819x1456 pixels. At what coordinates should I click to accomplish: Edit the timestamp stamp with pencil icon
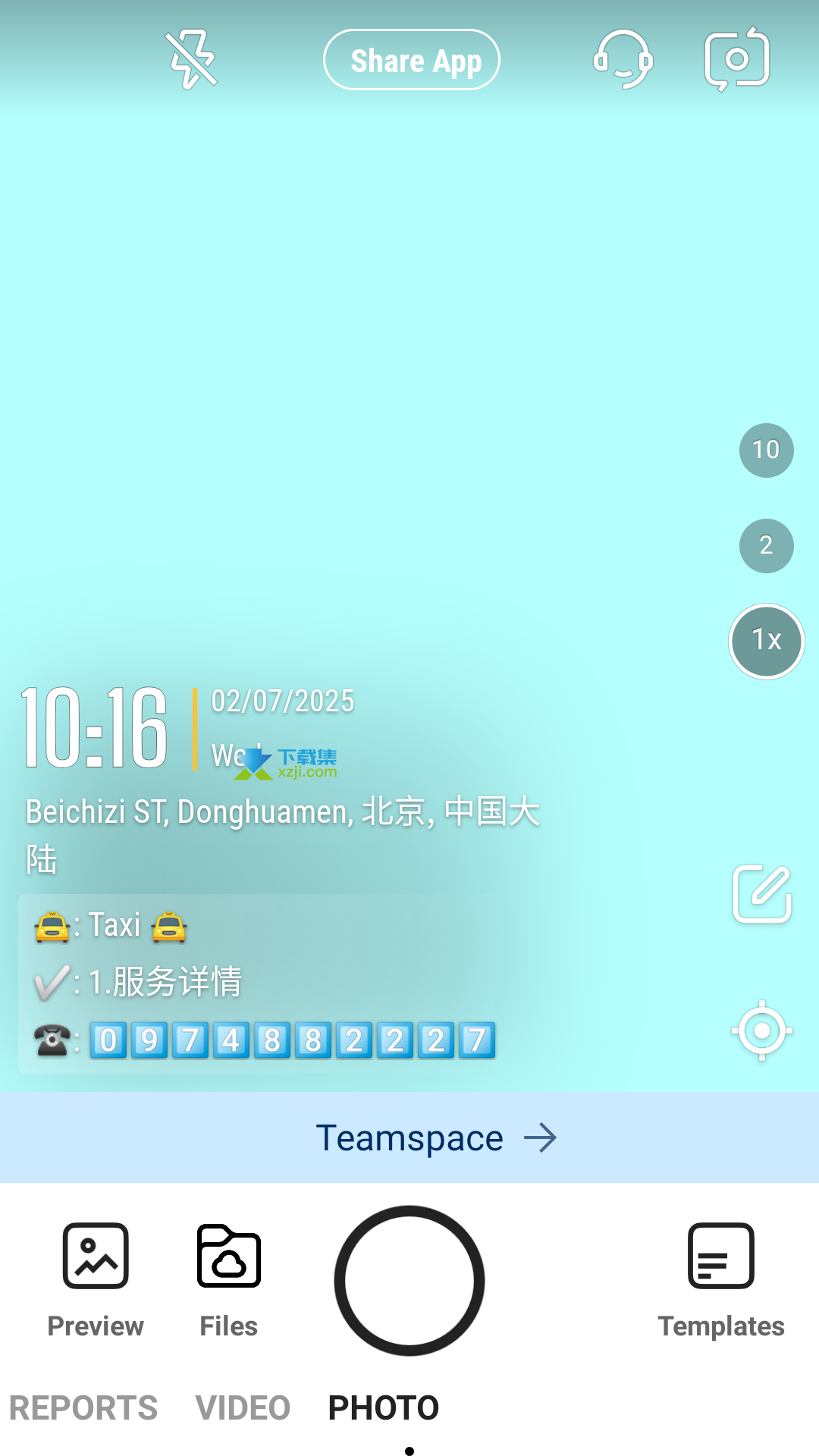[x=762, y=894]
